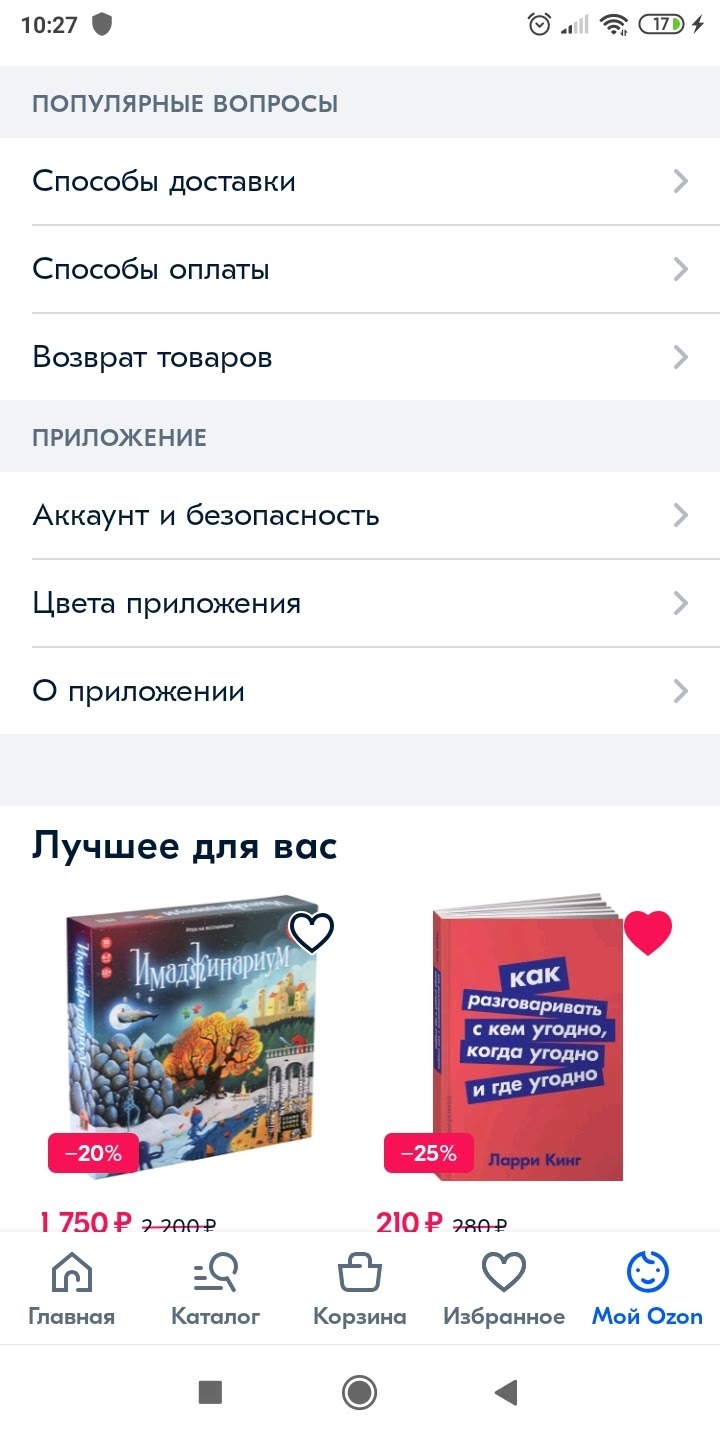Open Способы оплаты row
The width and height of the screenshot is (720, 1440).
[360, 269]
